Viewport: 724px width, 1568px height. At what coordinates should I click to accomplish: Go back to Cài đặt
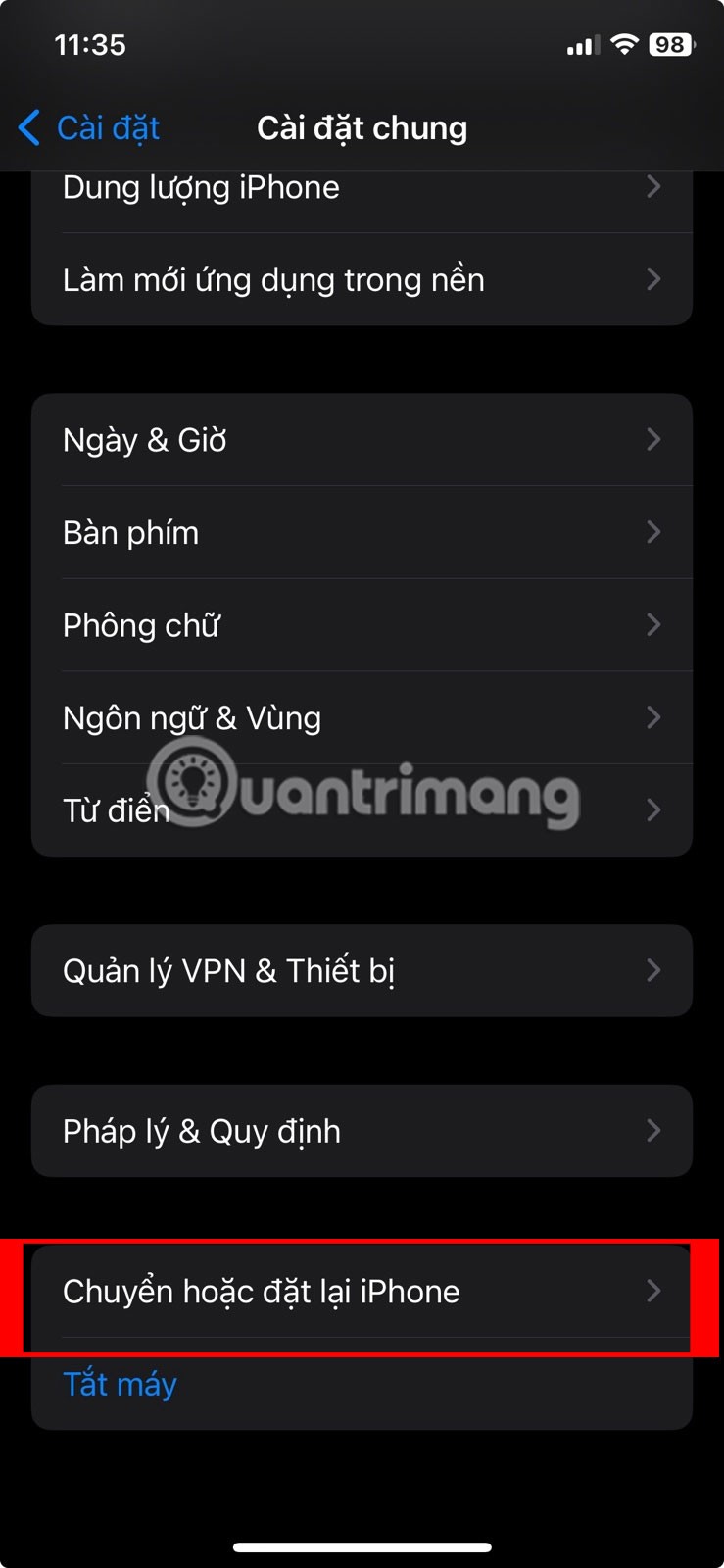[x=90, y=128]
